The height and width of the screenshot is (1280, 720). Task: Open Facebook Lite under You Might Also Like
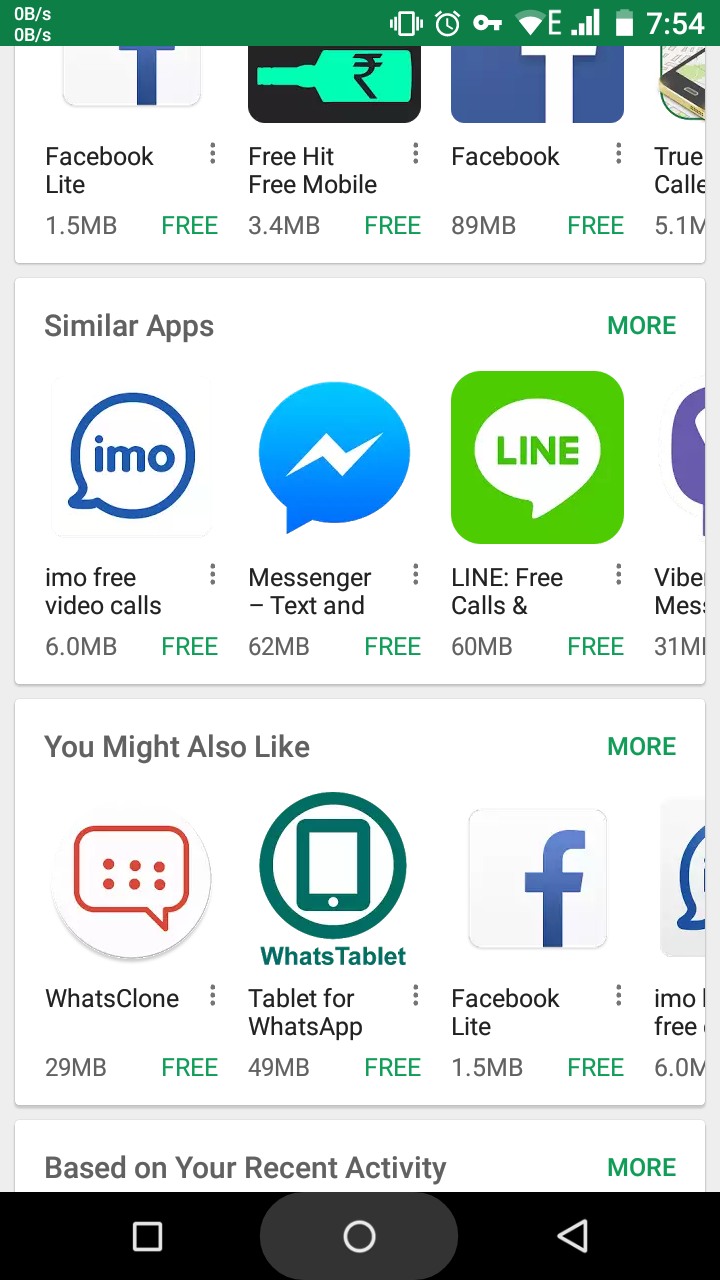tap(537, 878)
